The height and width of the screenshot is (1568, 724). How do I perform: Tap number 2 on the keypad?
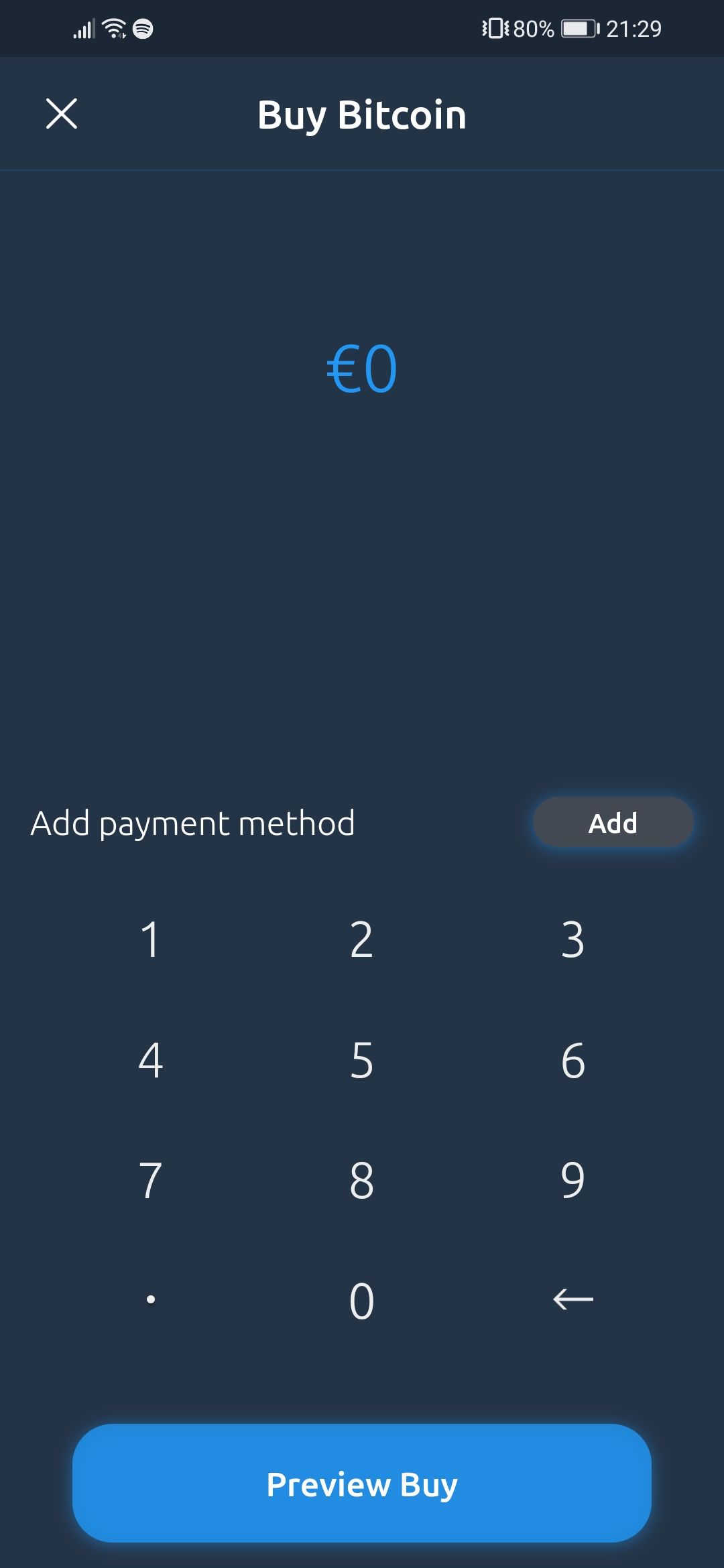(361, 939)
